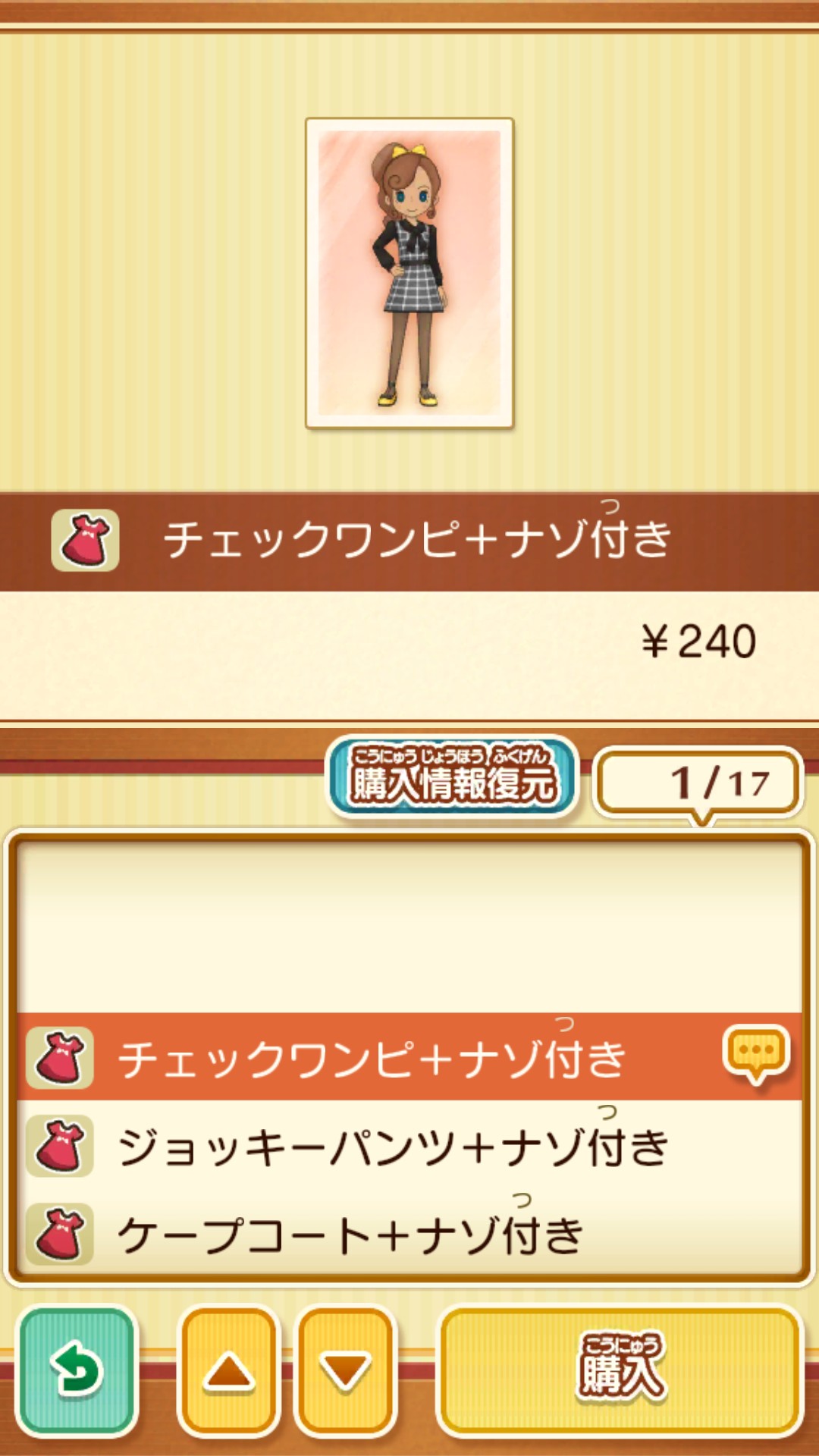Move selection up with the up arrow
The height and width of the screenshot is (1456, 819).
coord(228,1372)
